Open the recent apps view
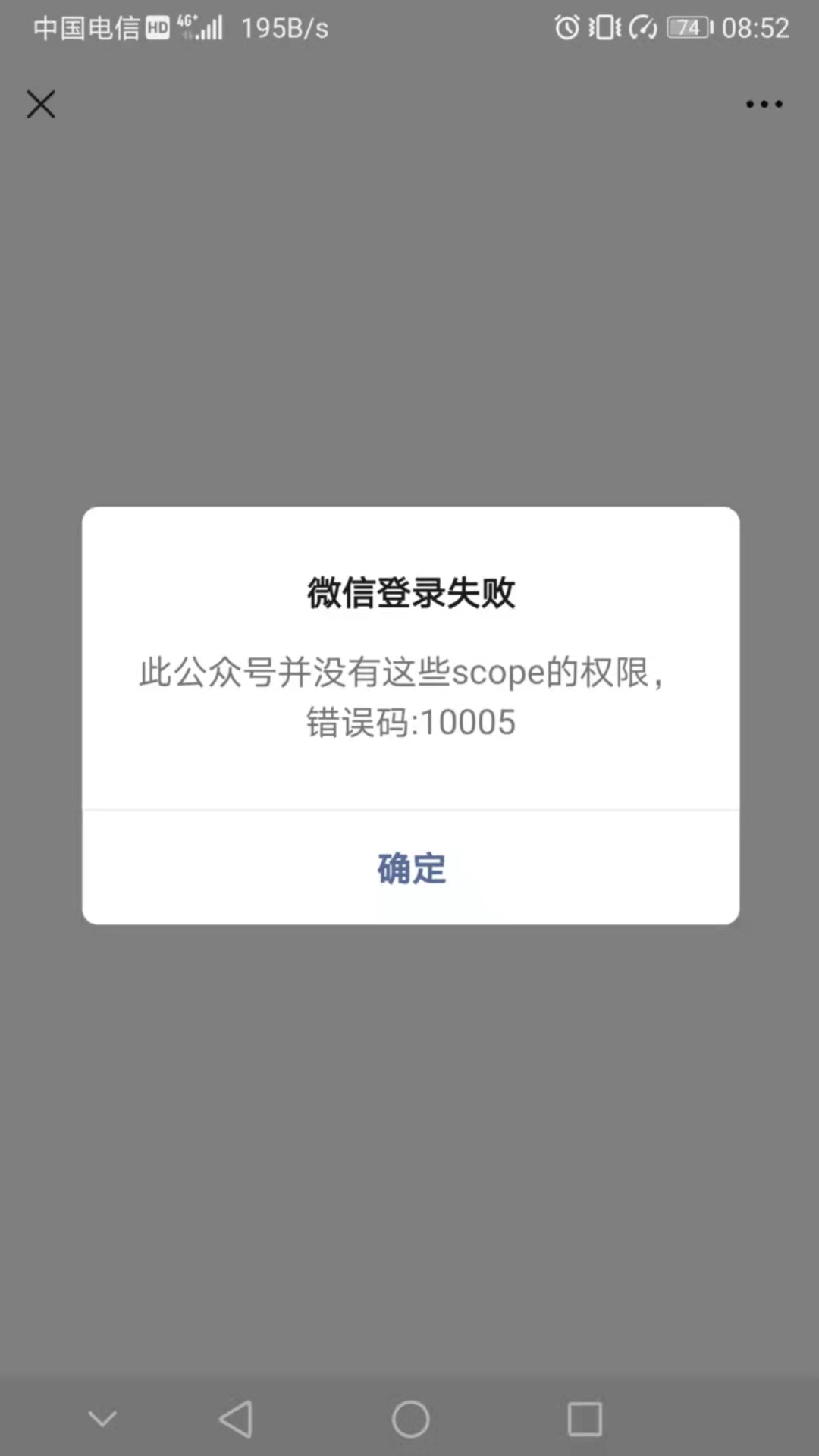The image size is (819, 1456). click(585, 1418)
